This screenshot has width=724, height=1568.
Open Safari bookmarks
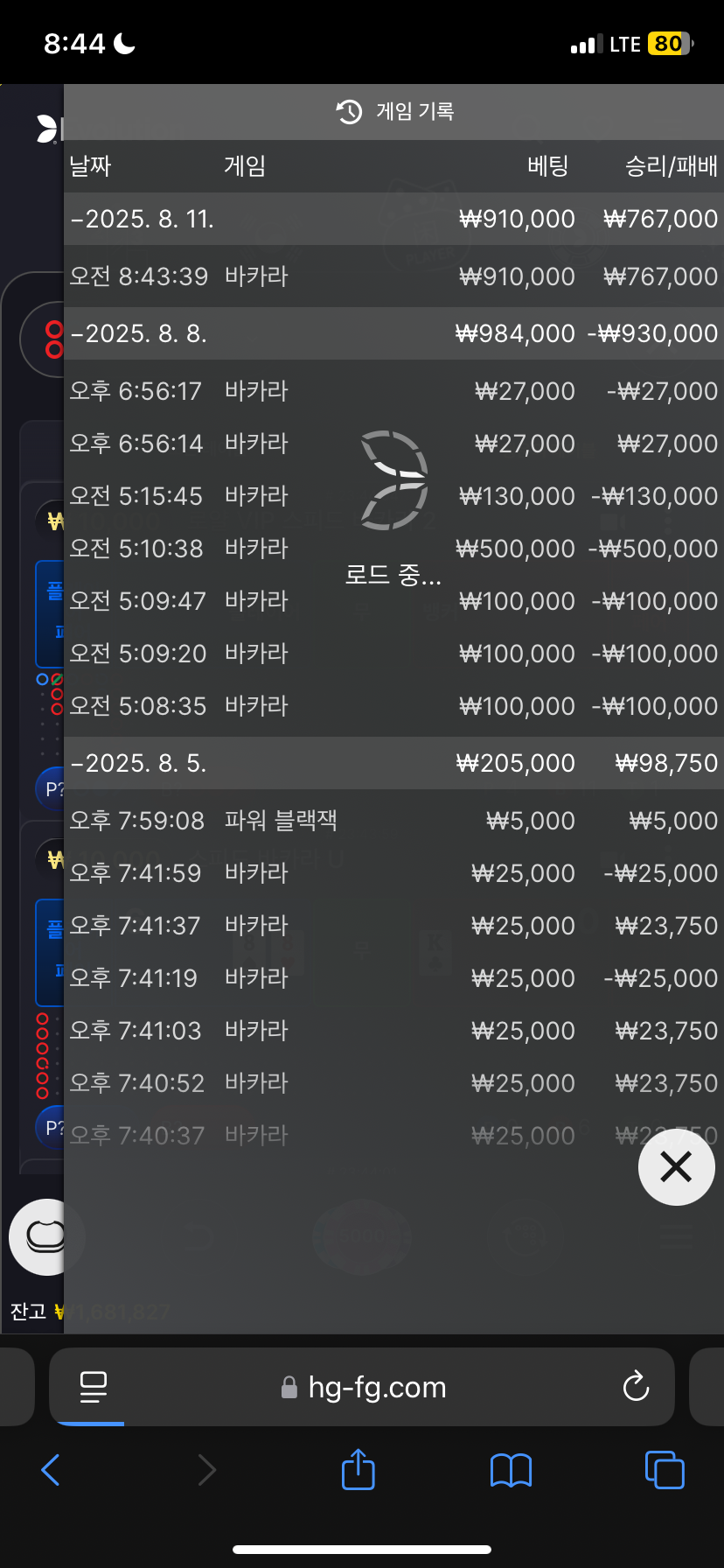coord(512,1471)
